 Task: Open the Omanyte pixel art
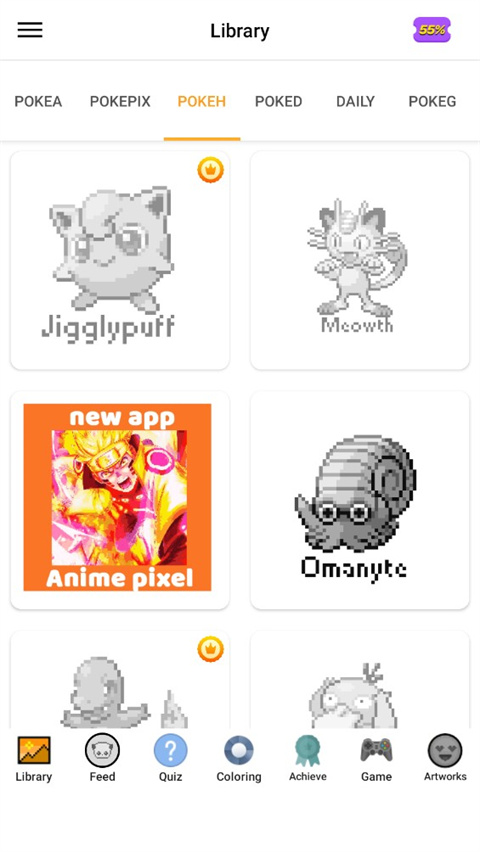tap(360, 500)
